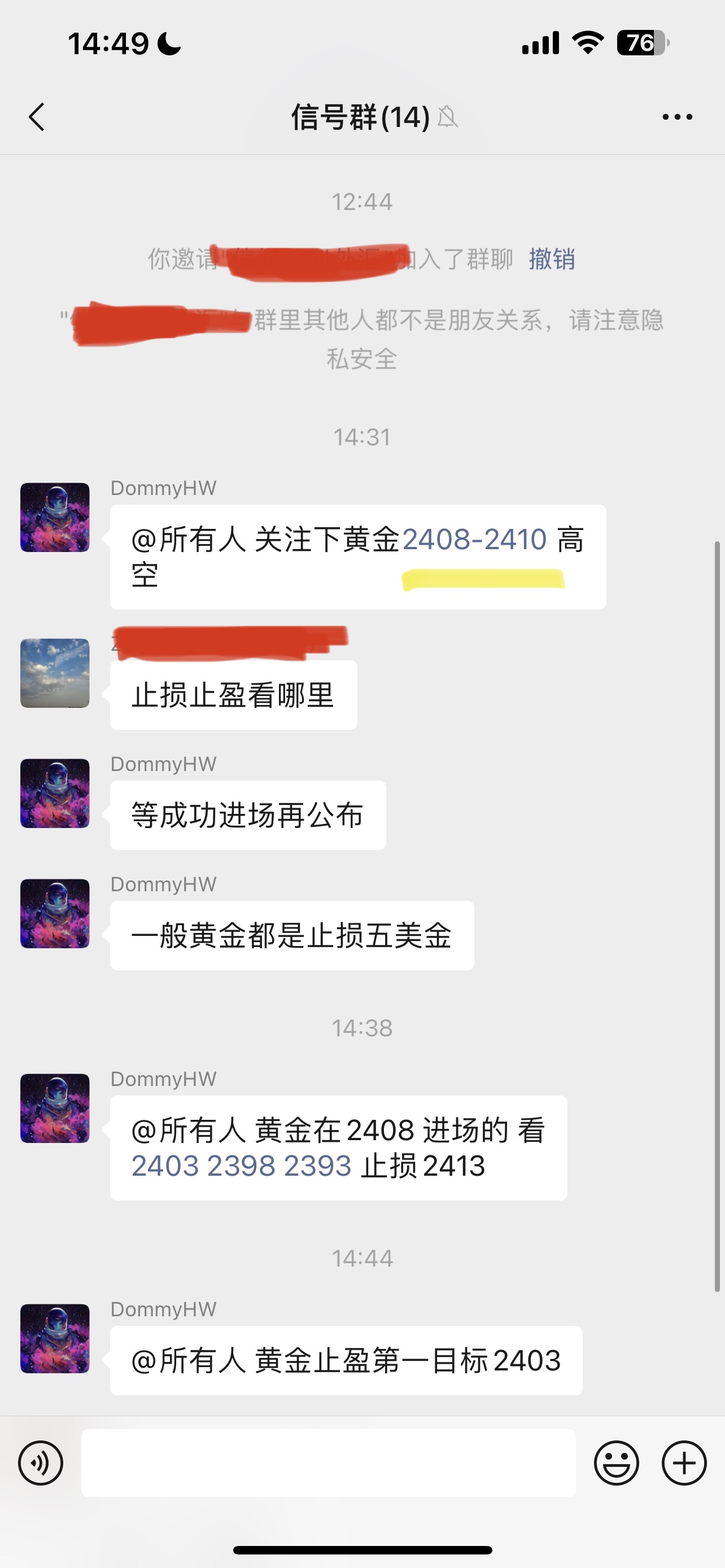The width and height of the screenshot is (725, 1568).
Task: Open the emoji sticker panel
Action: tap(616, 1462)
